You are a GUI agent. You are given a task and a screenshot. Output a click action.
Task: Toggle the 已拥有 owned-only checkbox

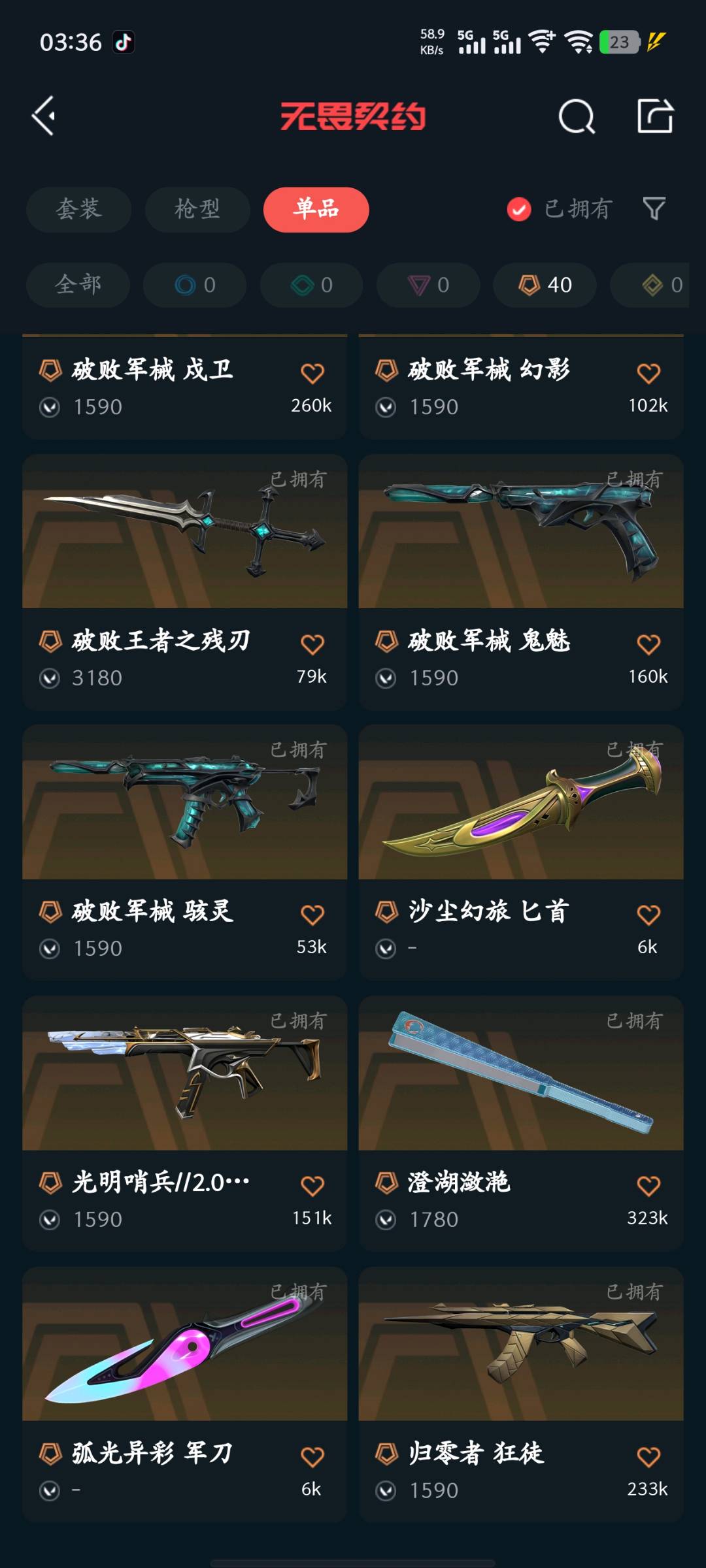coord(519,210)
